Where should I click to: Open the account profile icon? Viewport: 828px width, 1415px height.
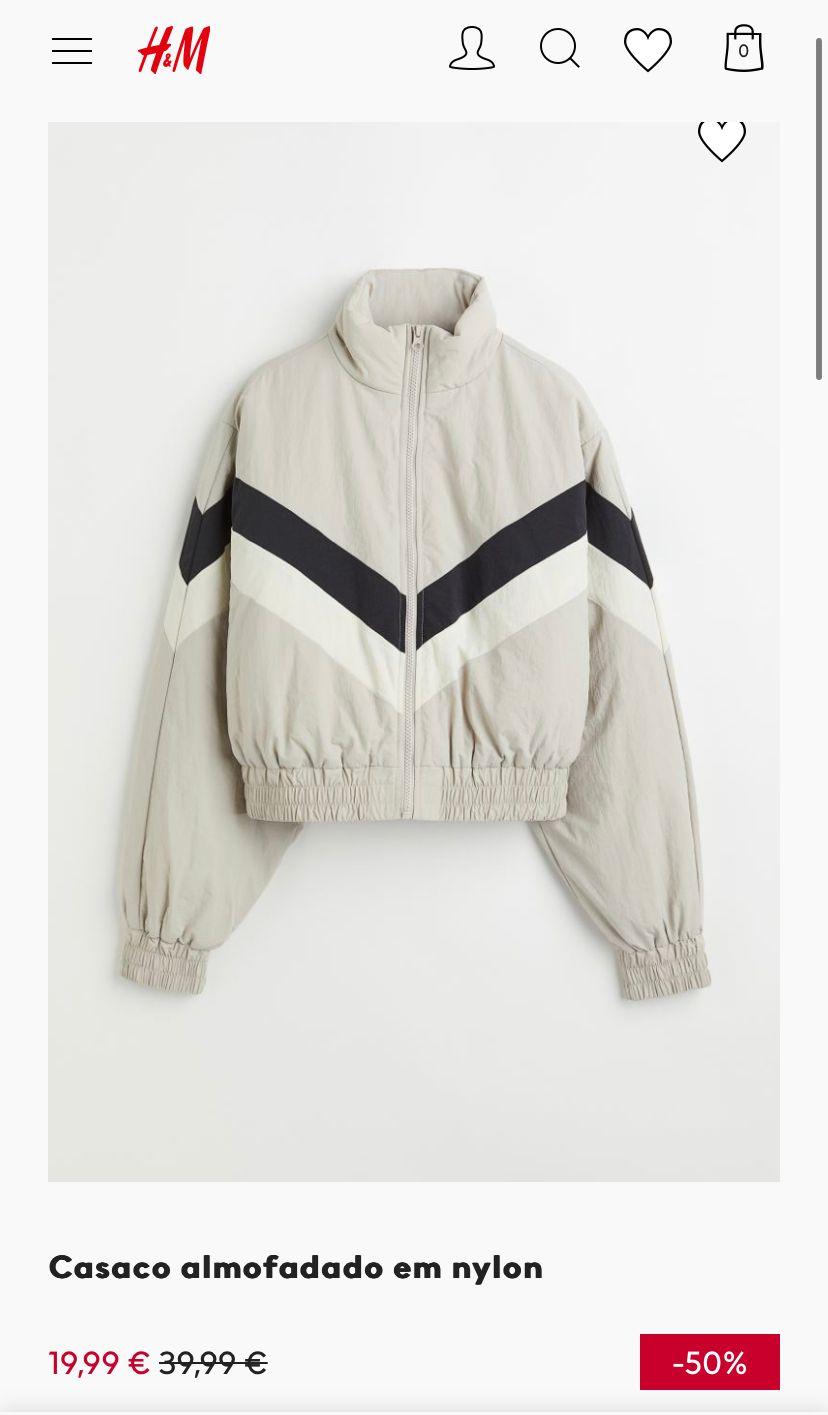click(x=472, y=49)
